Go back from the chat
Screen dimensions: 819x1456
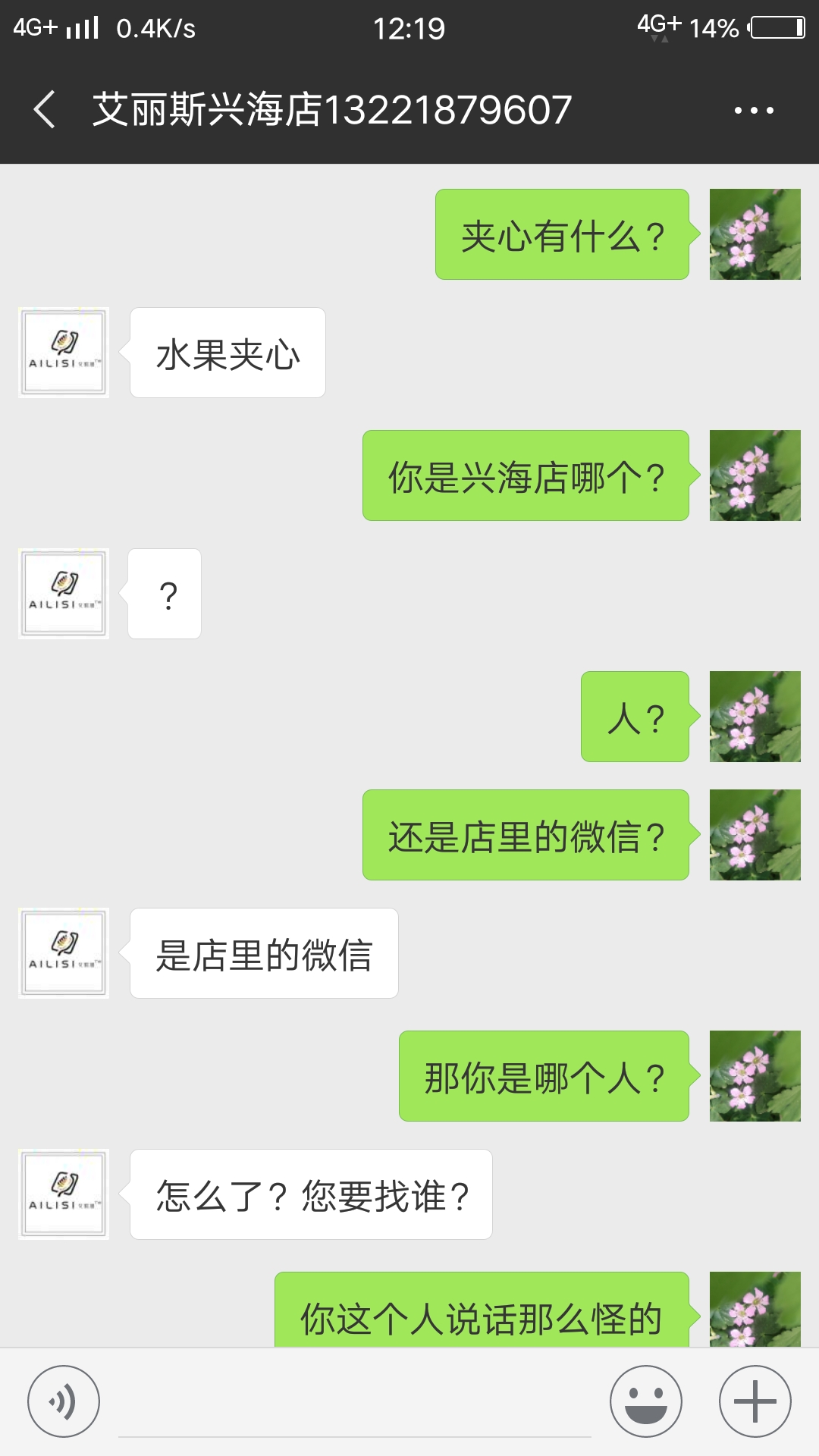coord(44,110)
